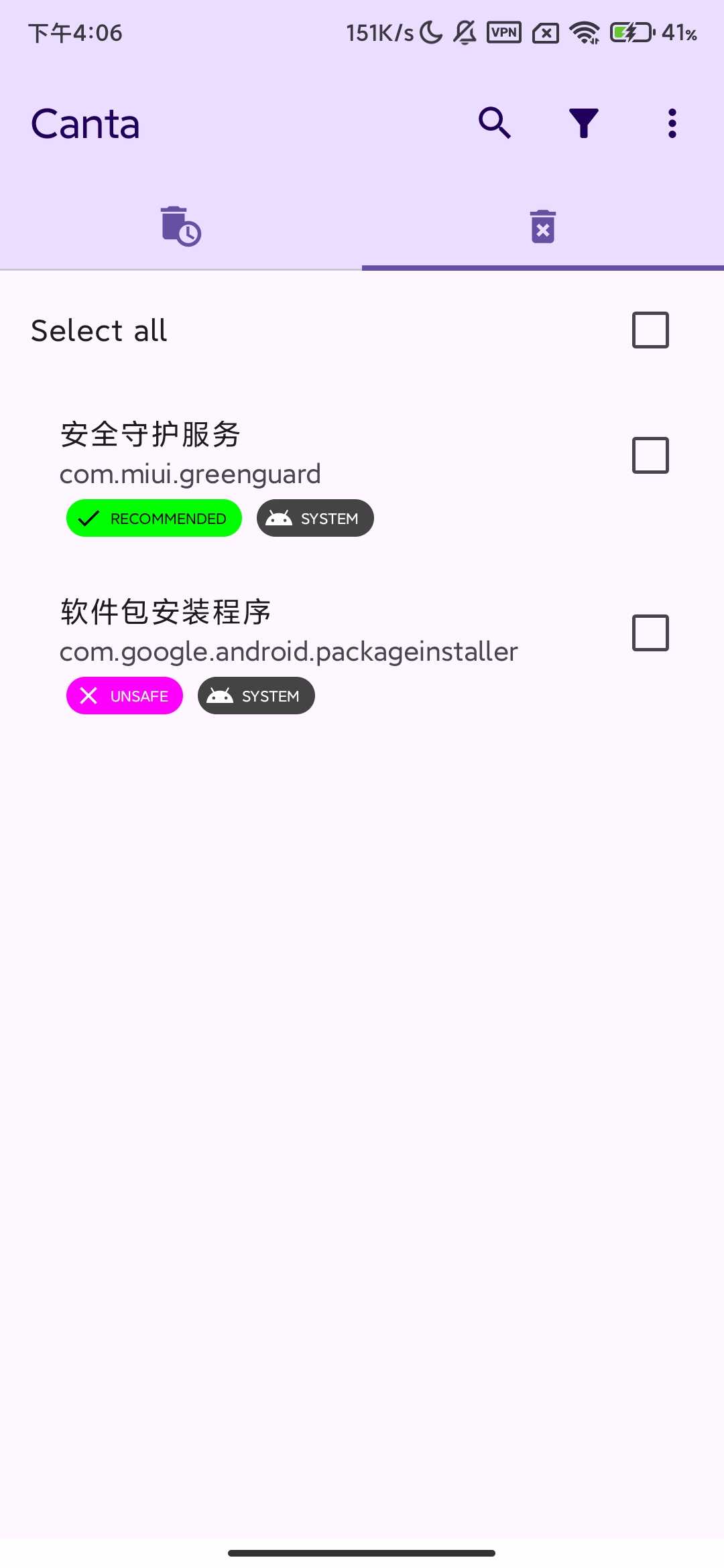This screenshot has height=1568, width=724.
Task: Select the com.miui.greenguard checkbox
Action: 650,456
